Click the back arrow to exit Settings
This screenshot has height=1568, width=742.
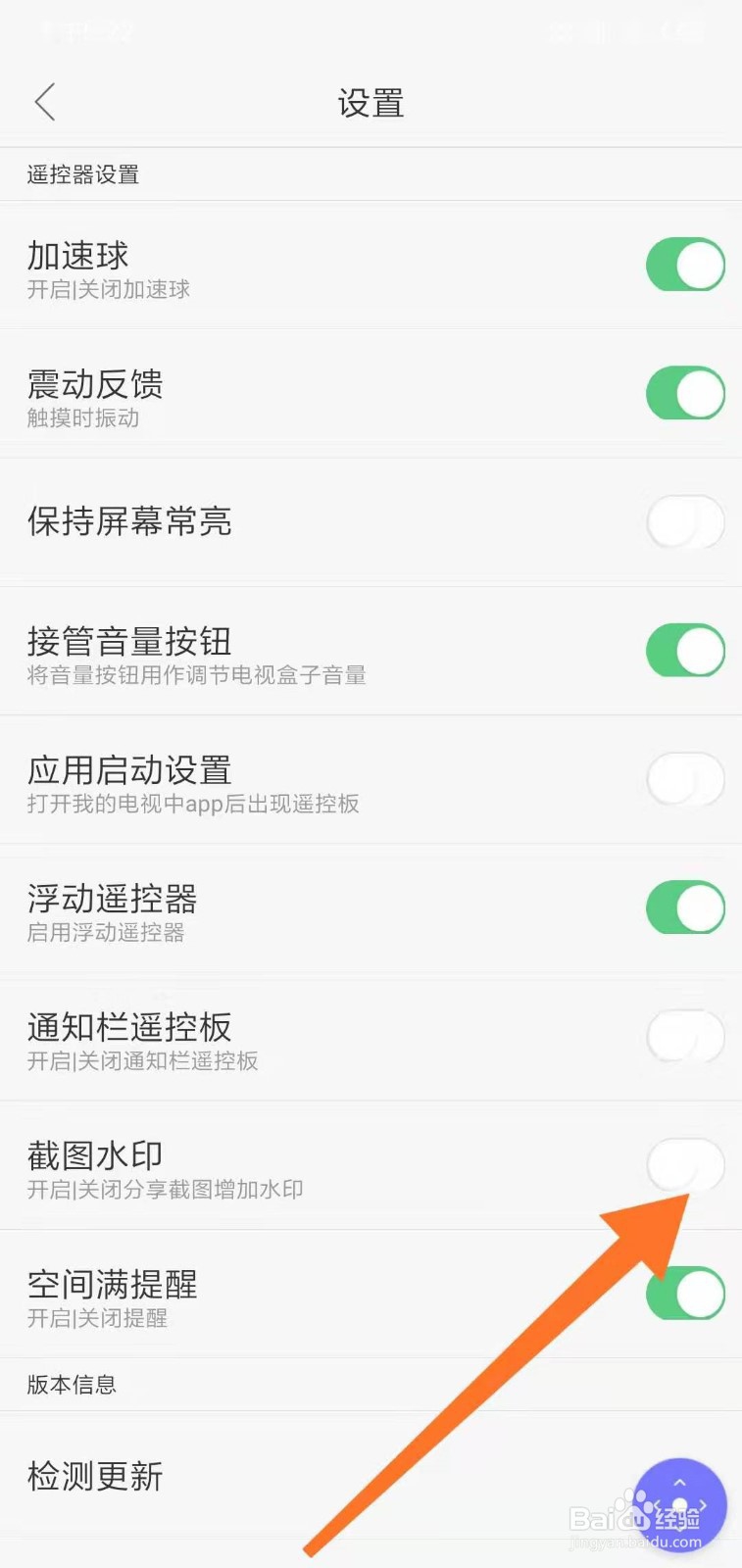click(x=44, y=101)
